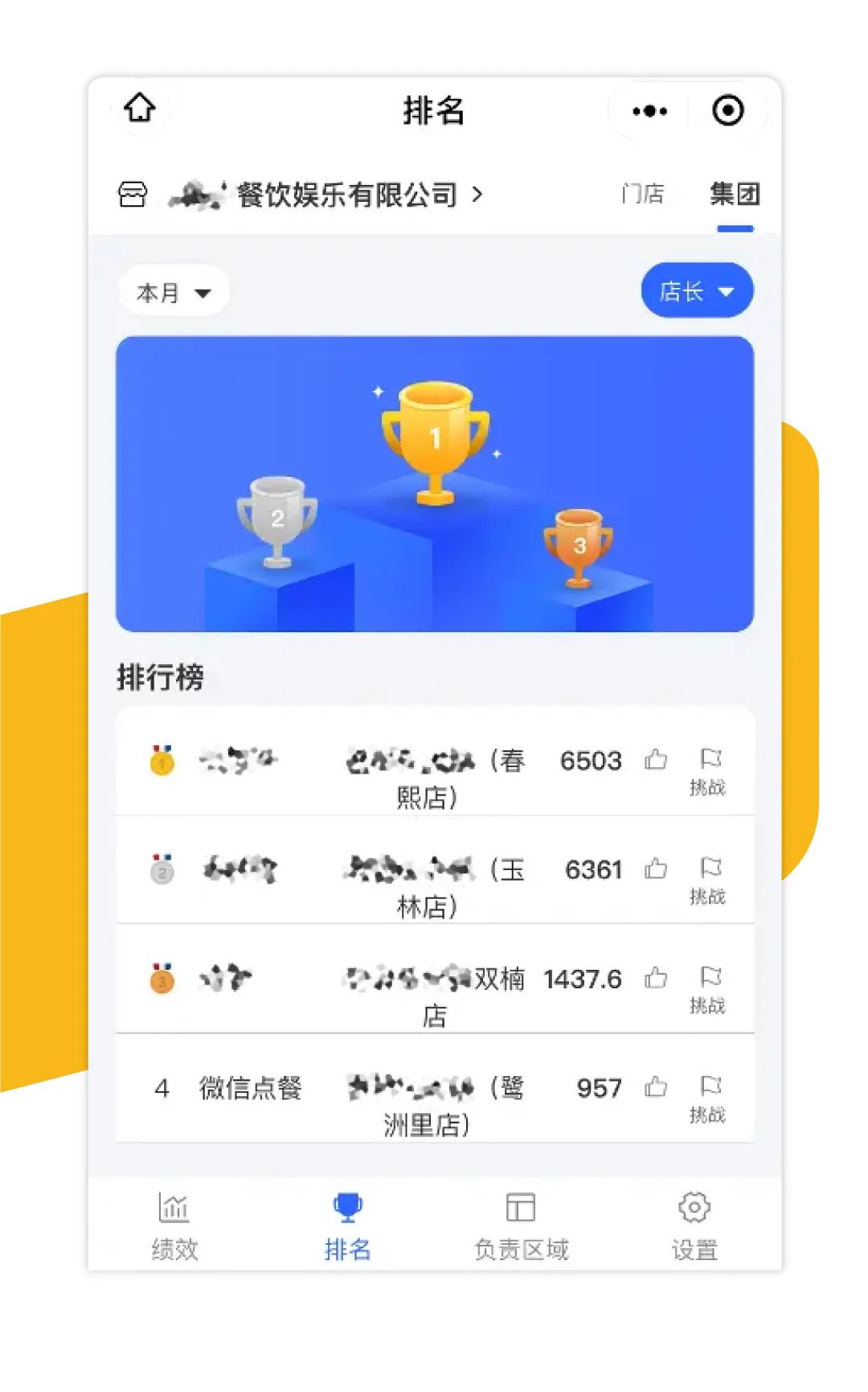Open the 餐饮娱乐有限公司 company selector
868x1392 pixels.
tap(346, 195)
